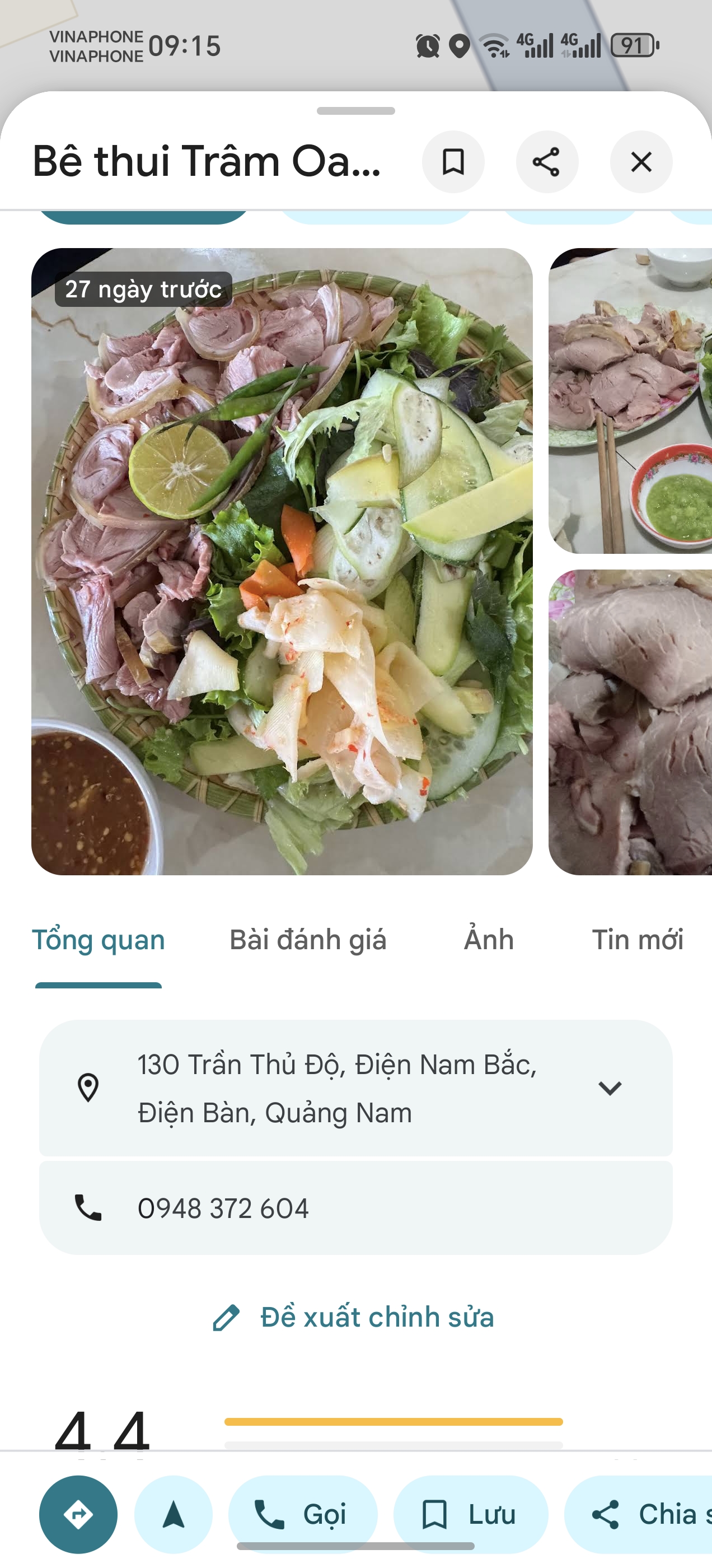Screen dimensions: 712x1568
Task: Open the photo posted 27 ngày trước
Action: click(282, 561)
